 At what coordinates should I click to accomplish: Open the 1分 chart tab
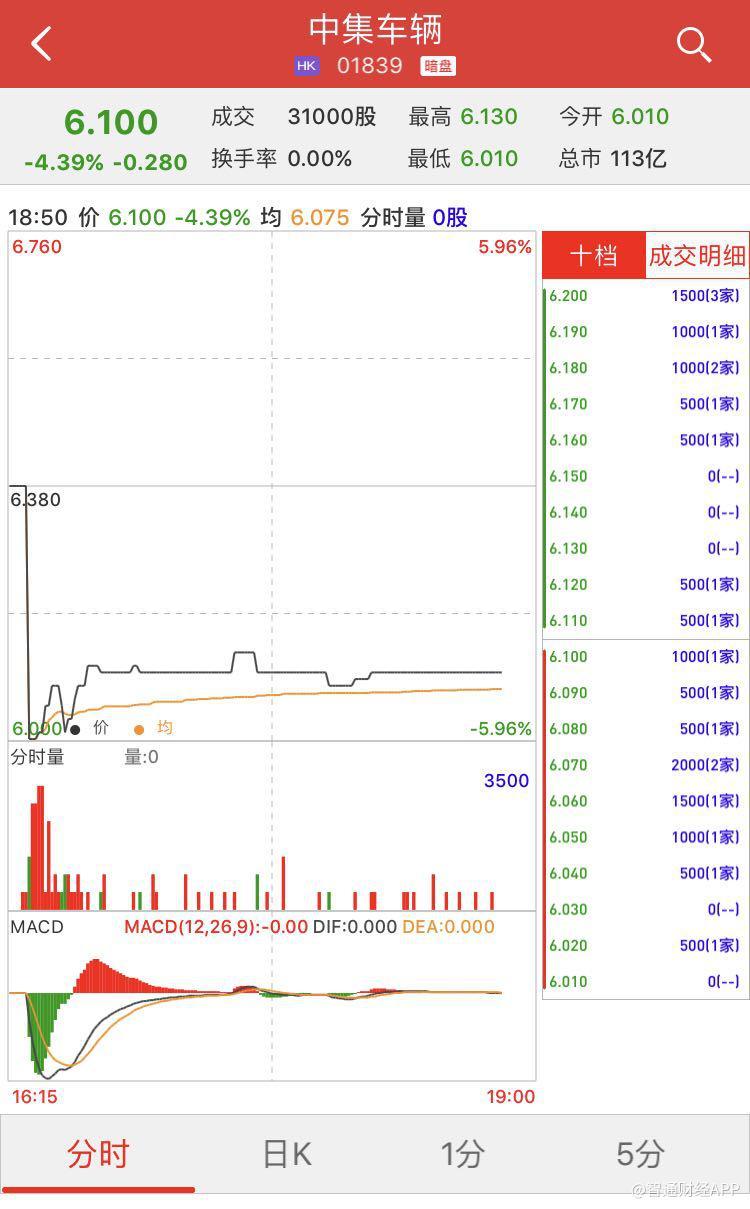[463, 1154]
